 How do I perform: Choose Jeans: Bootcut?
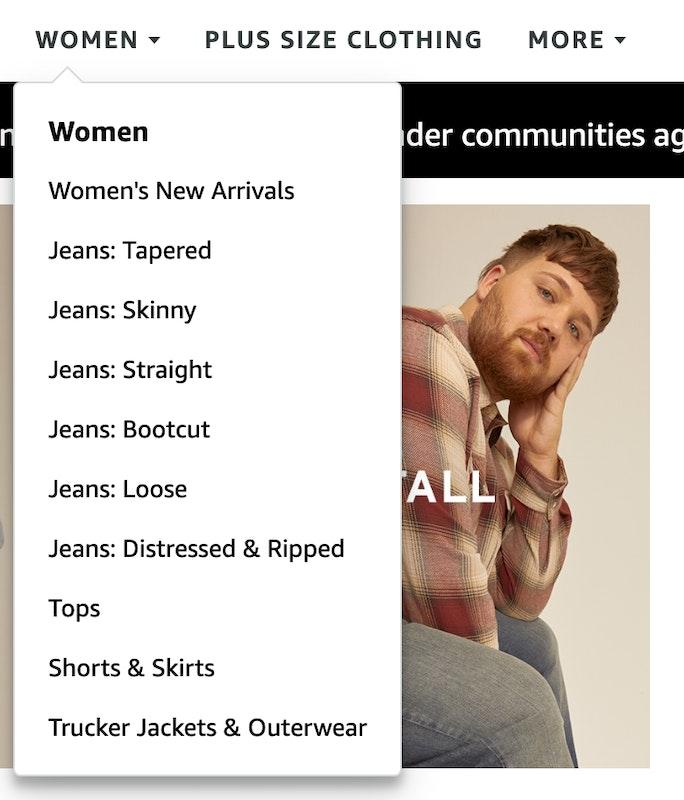tap(129, 430)
